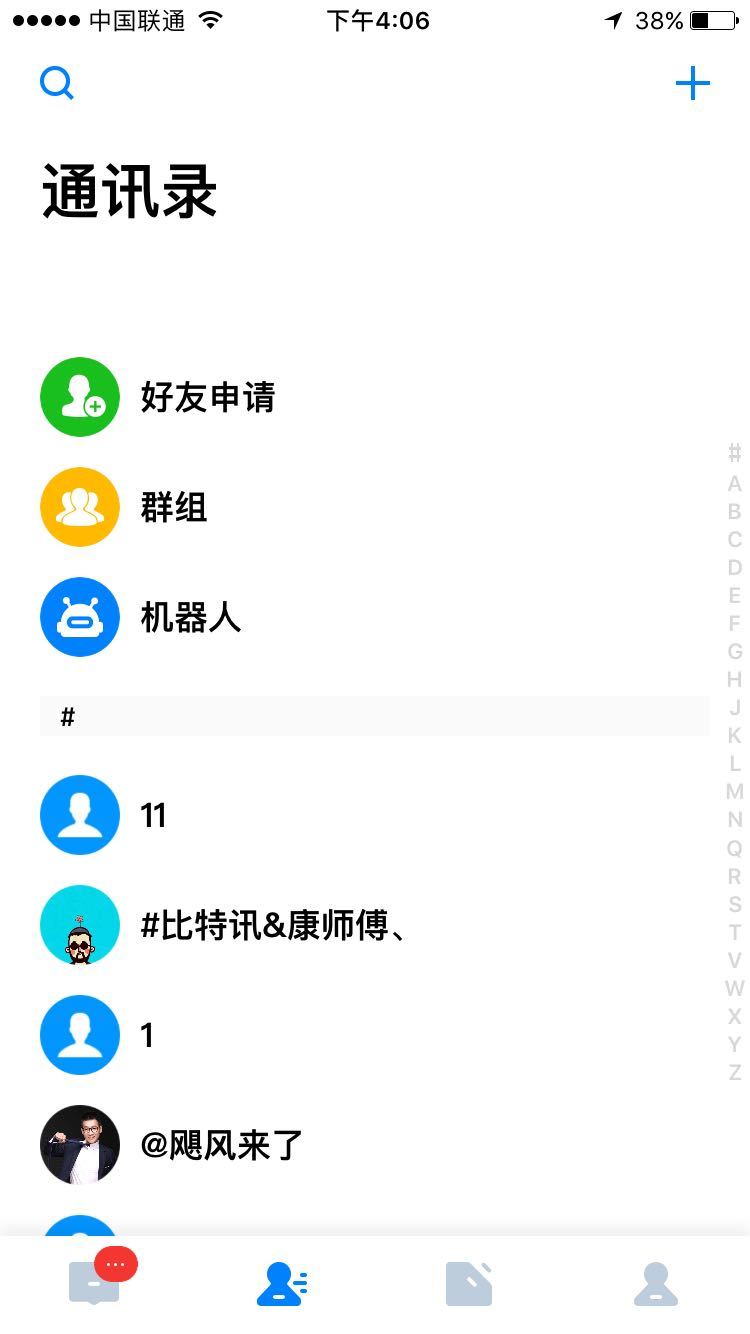Open the 机器人 robots entry
Viewport: 750px width, 1334px height.
pos(190,617)
